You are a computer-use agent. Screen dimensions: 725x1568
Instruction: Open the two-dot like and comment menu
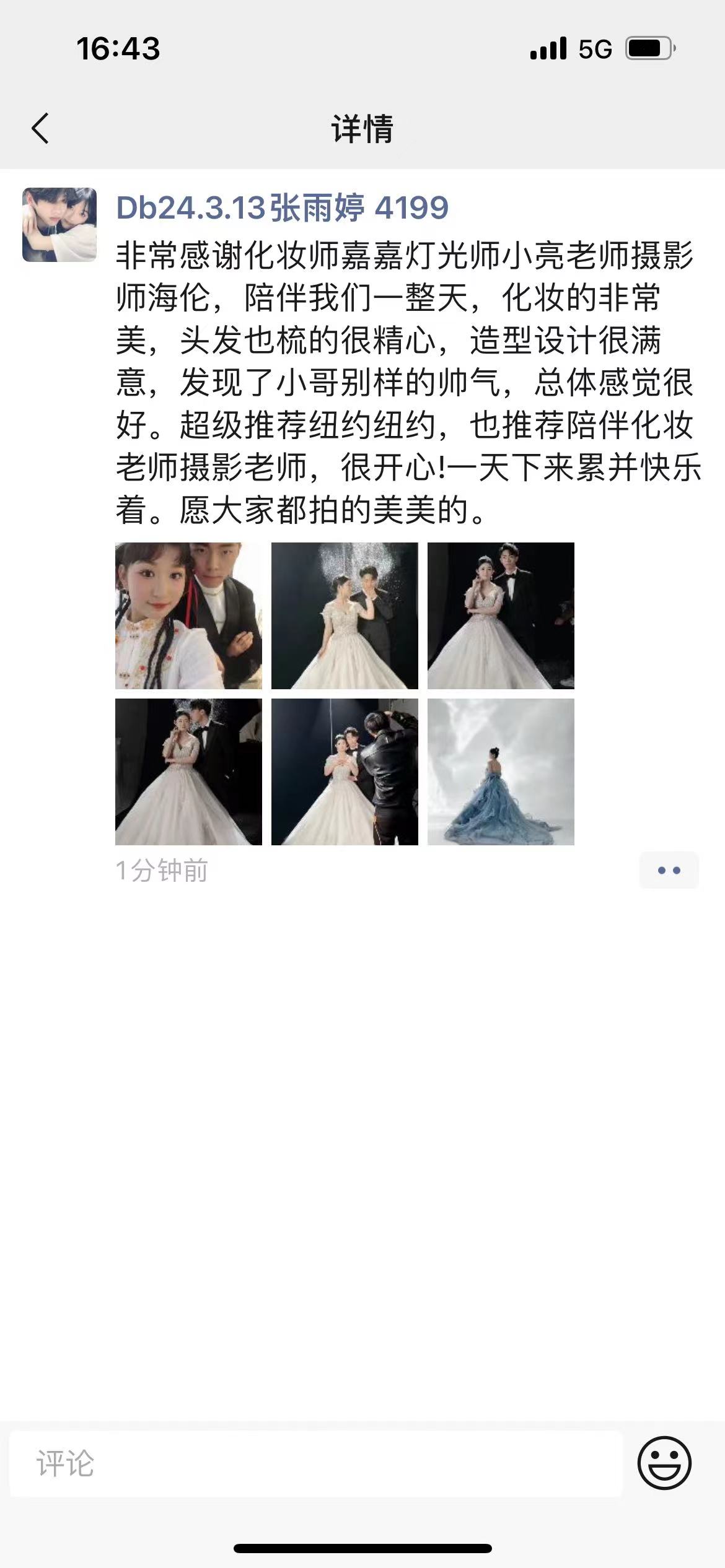tap(669, 870)
